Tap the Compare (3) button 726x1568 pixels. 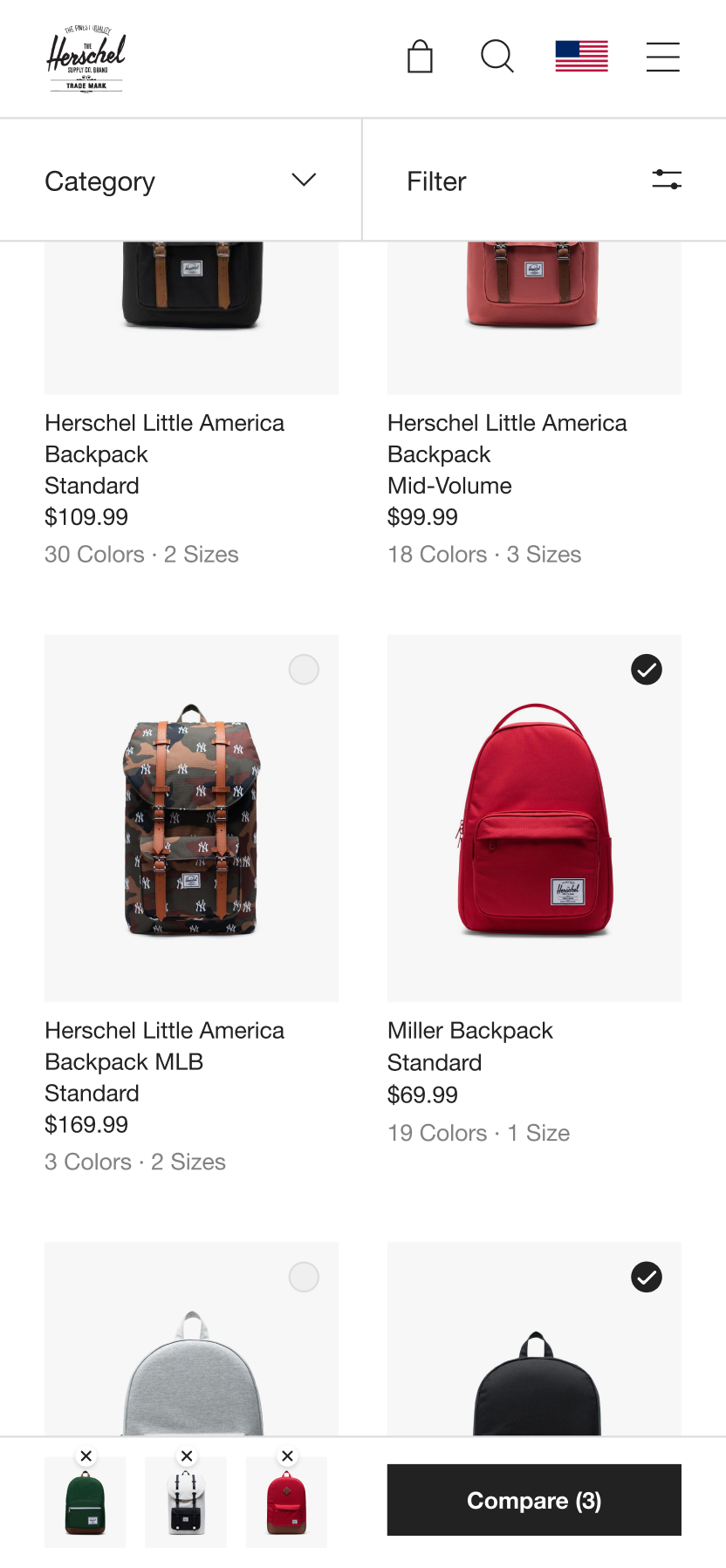pos(534,1500)
